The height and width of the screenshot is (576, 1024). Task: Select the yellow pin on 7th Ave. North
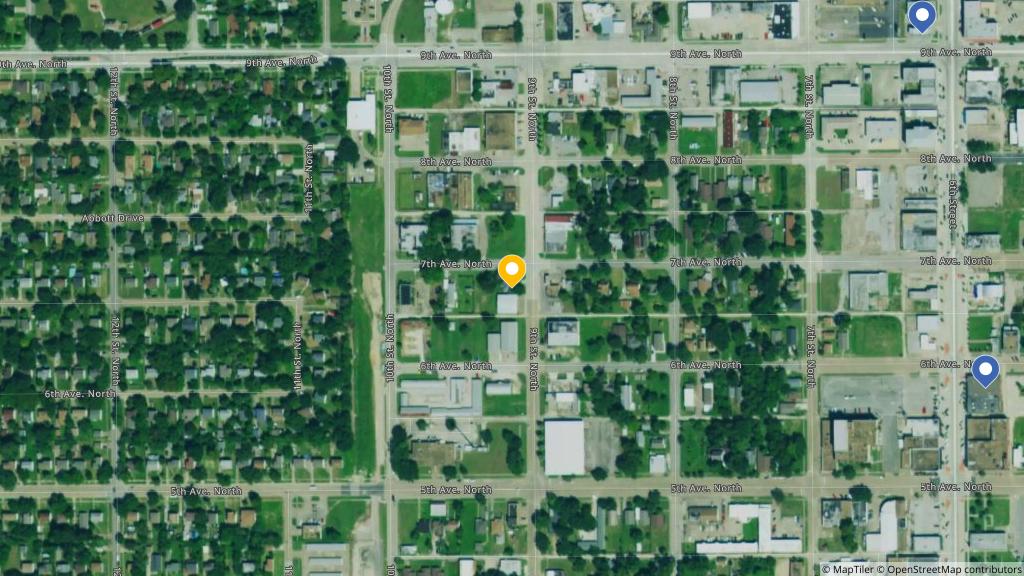[511, 270]
